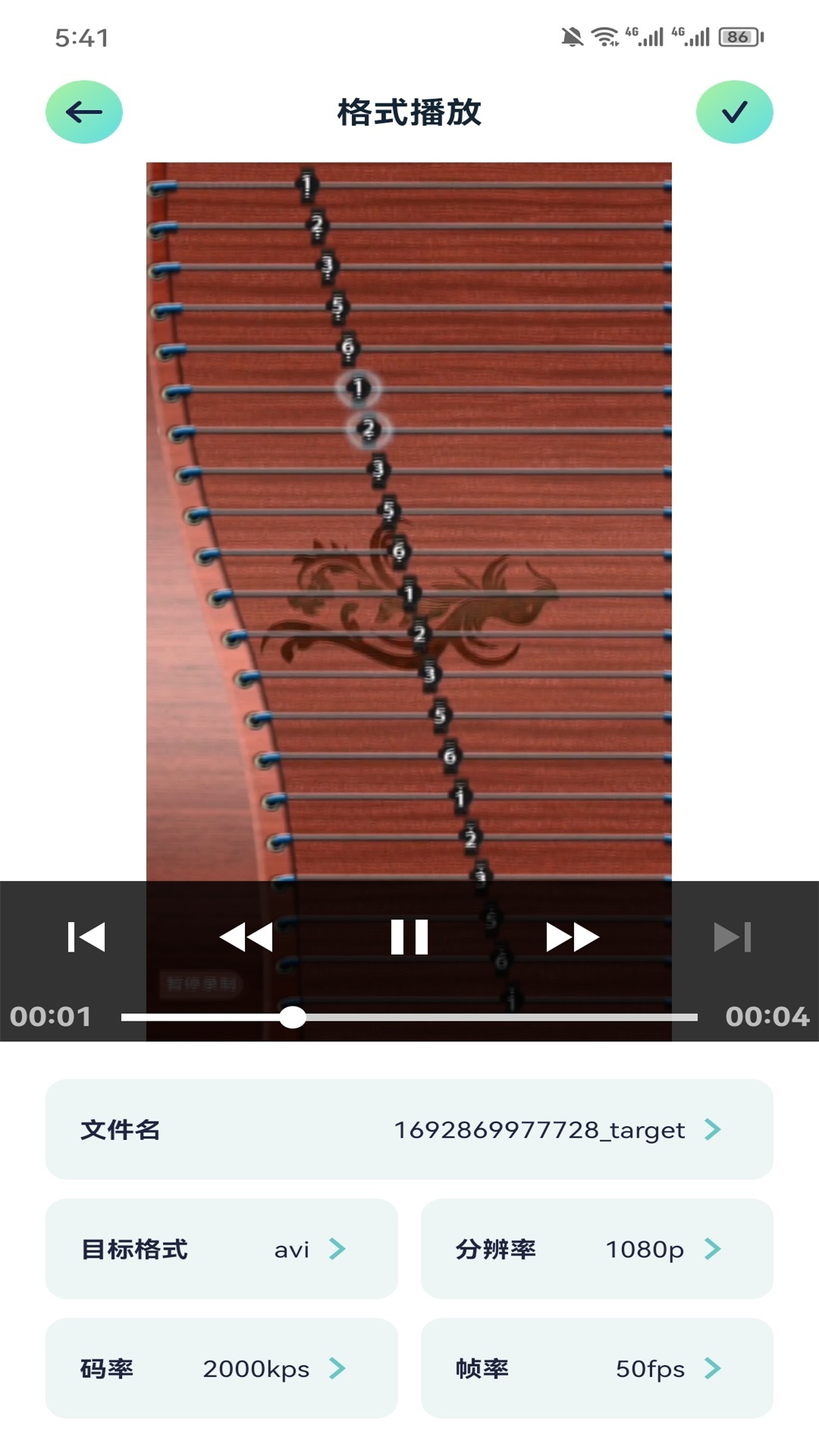This screenshot has height=1456, width=819.
Task: Tap the back arrow to exit
Action: tap(84, 111)
